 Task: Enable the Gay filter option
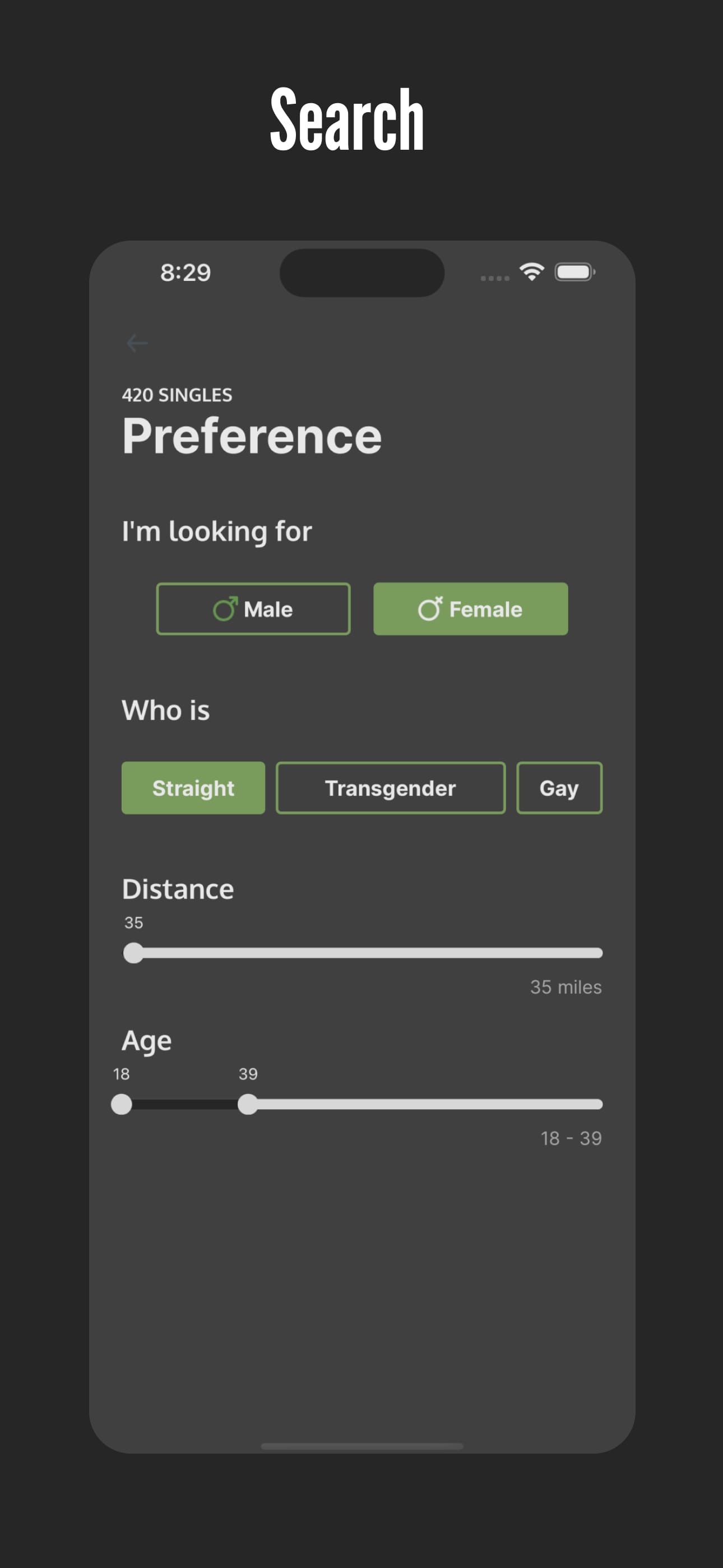click(559, 788)
